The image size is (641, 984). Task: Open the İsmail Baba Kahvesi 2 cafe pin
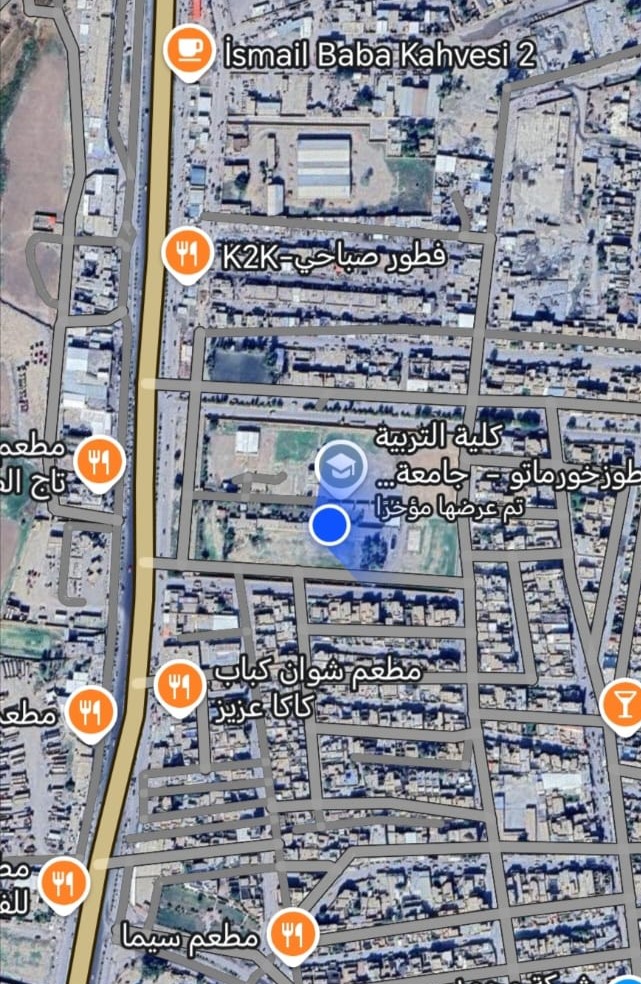click(188, 50)
